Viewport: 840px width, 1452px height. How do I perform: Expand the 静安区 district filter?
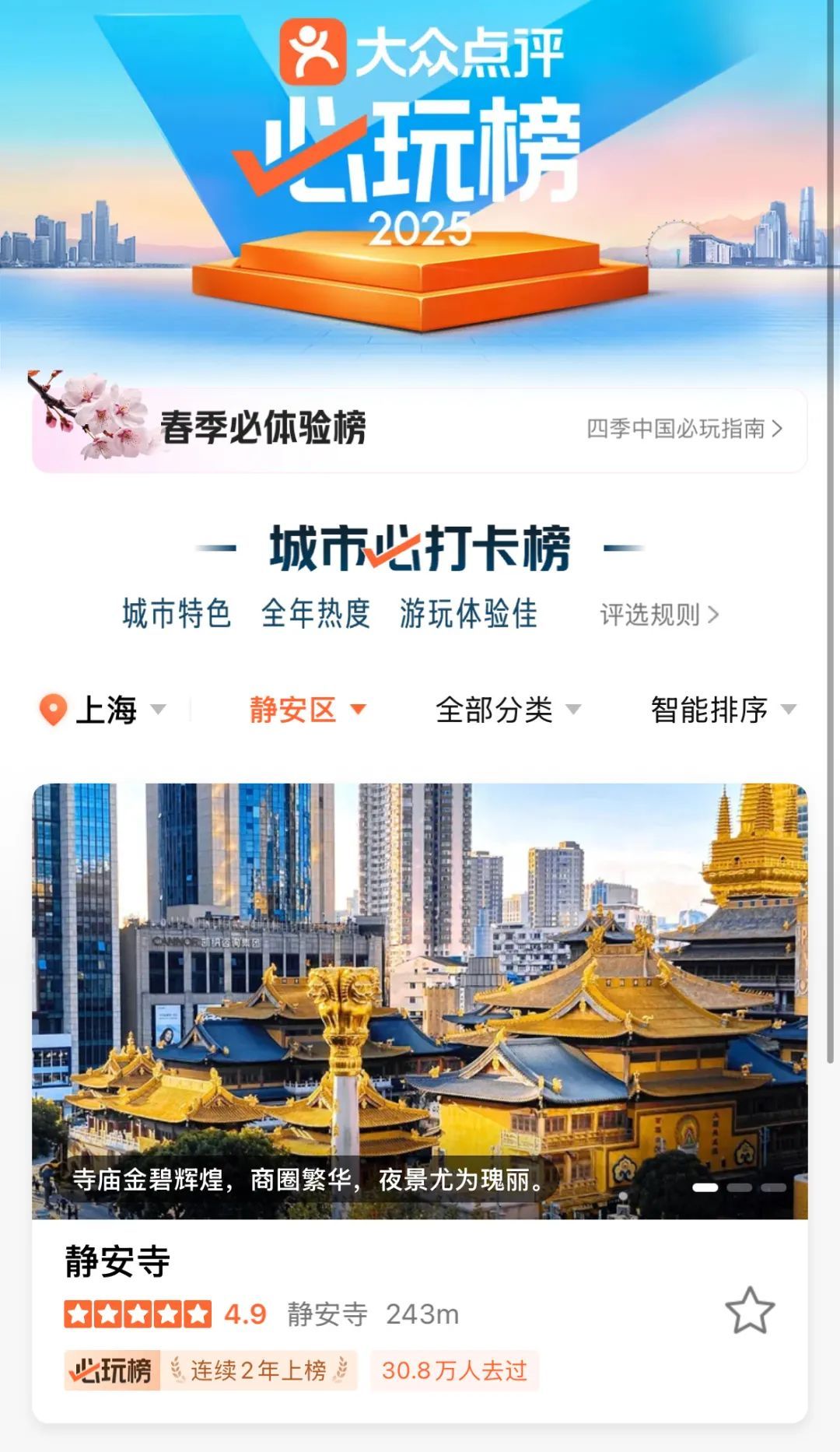coord(306,710)
